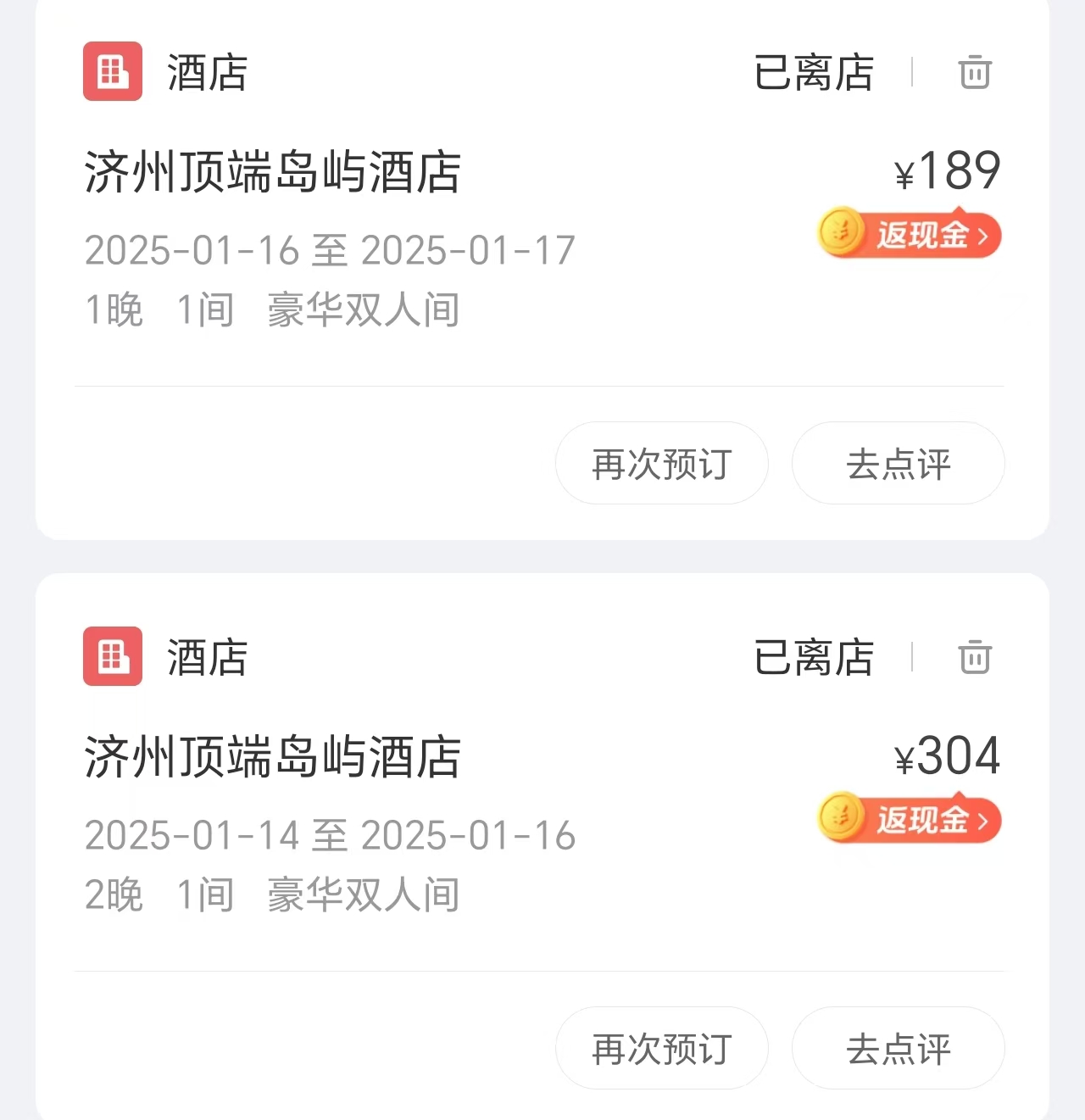Tap 去点评 for the 2晚 order

898,1049
